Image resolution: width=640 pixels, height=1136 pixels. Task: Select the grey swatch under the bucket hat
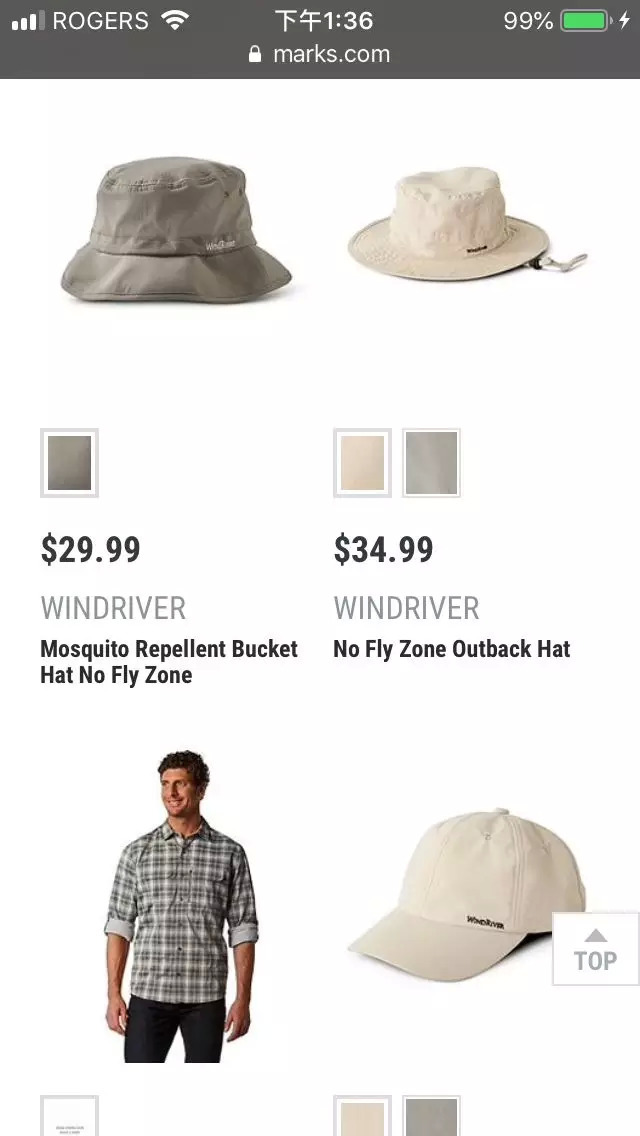(x=69, y=463)
